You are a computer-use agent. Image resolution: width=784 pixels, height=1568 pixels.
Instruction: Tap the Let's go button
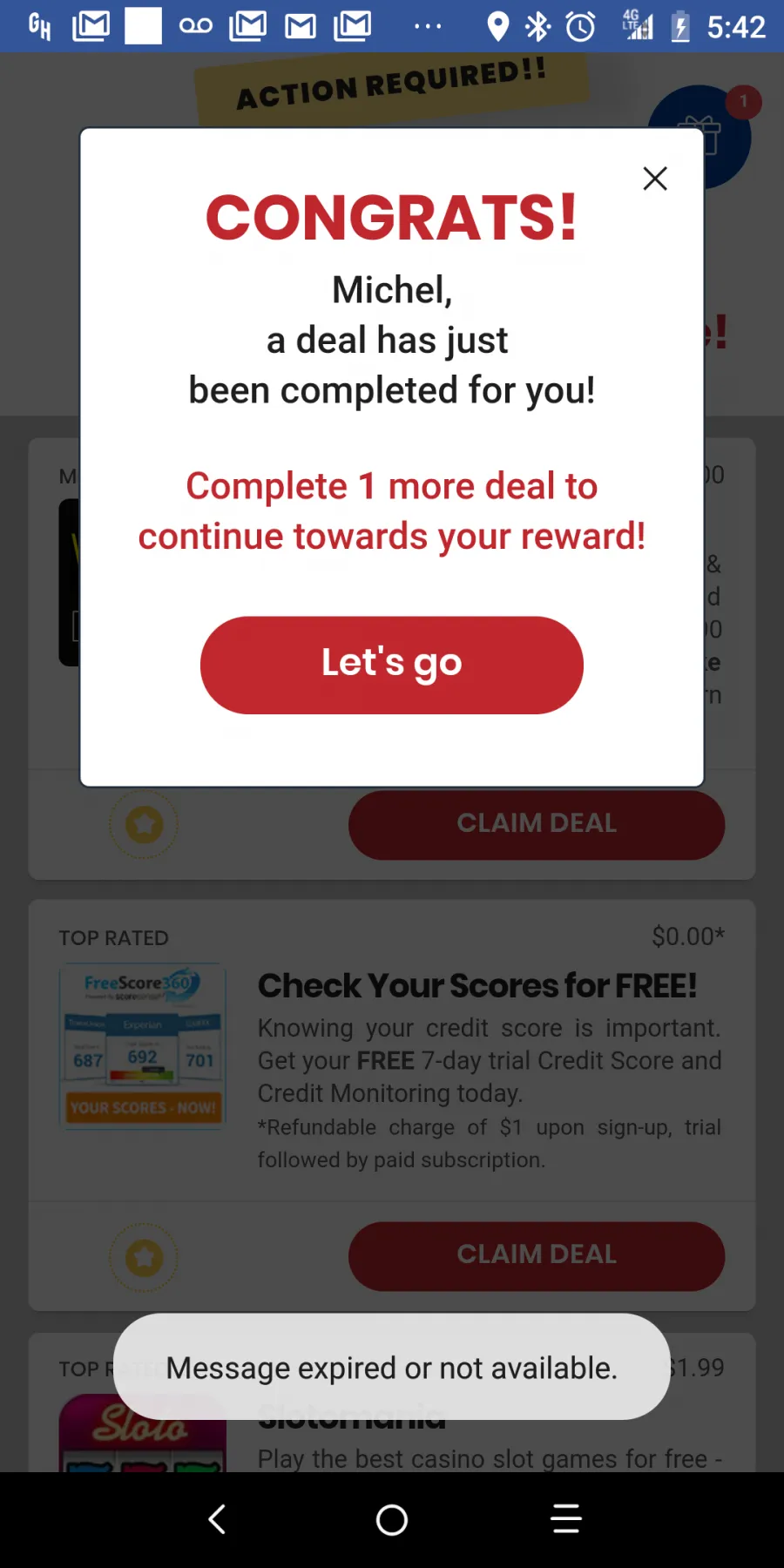[x=392, y=665]
